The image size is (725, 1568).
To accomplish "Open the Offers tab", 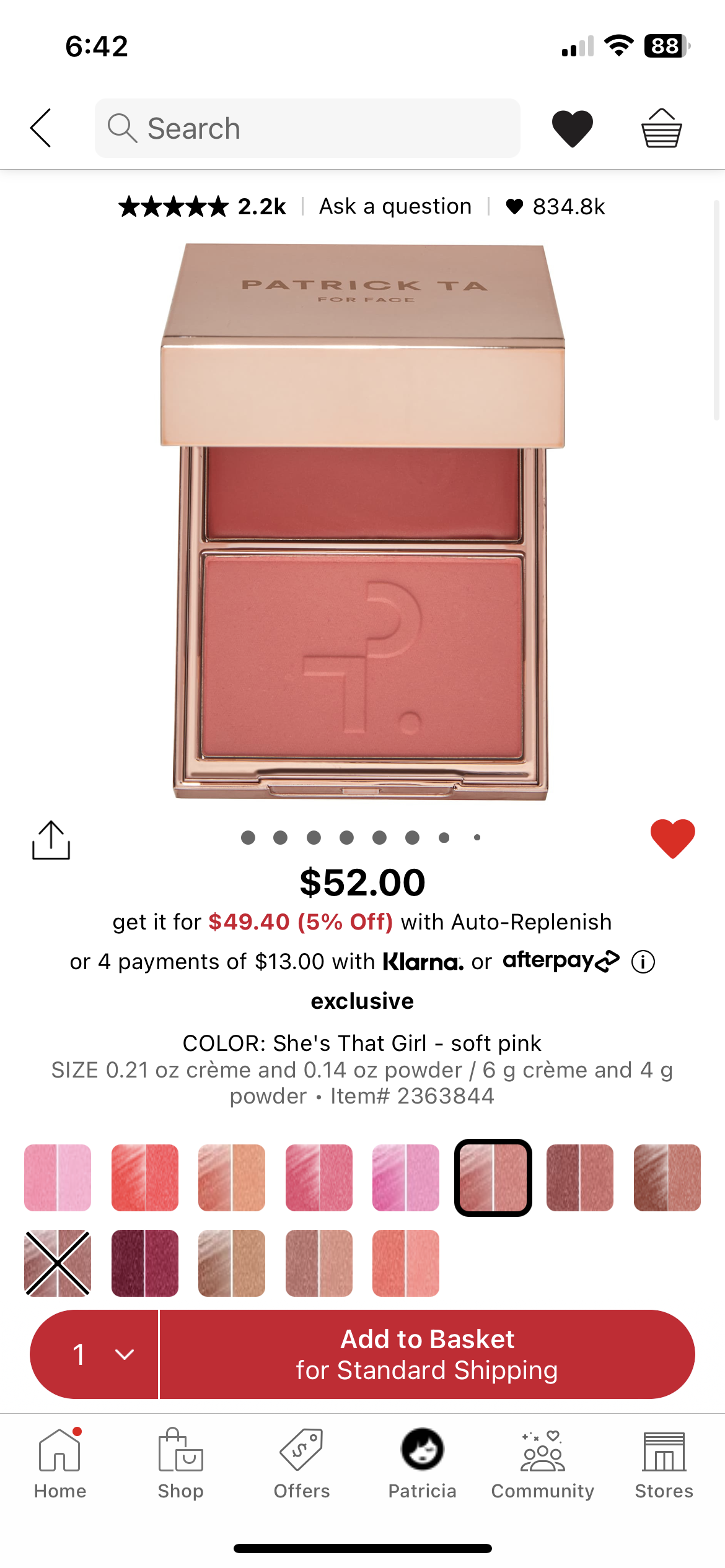I will click(302, 1463).
